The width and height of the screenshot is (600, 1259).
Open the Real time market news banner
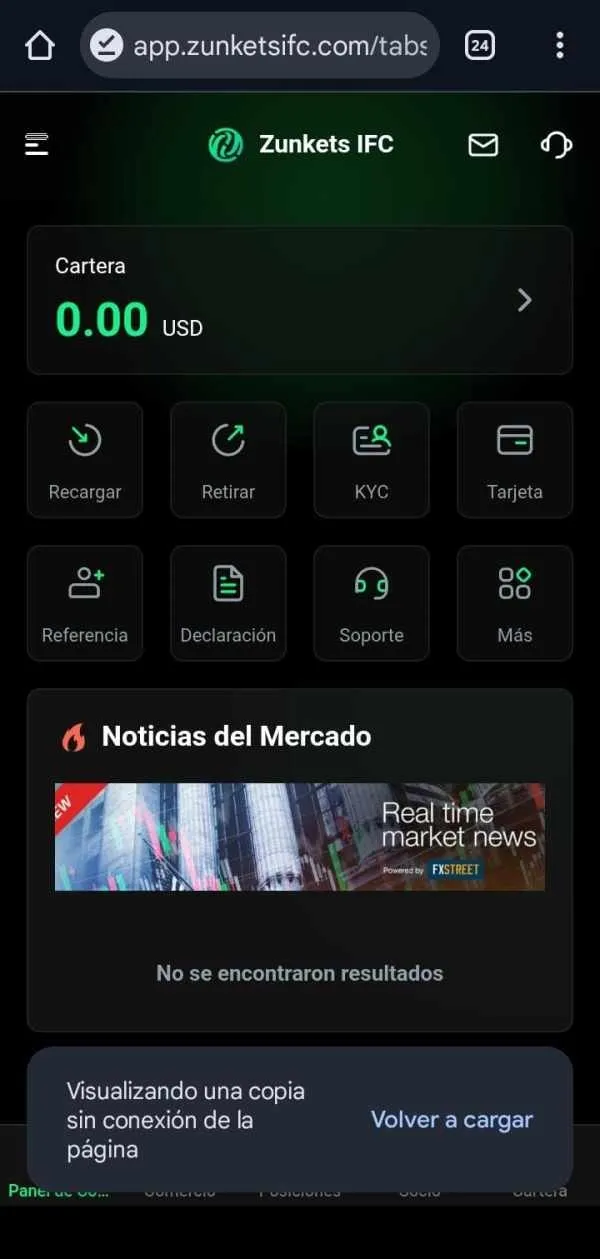coord(300,837)
